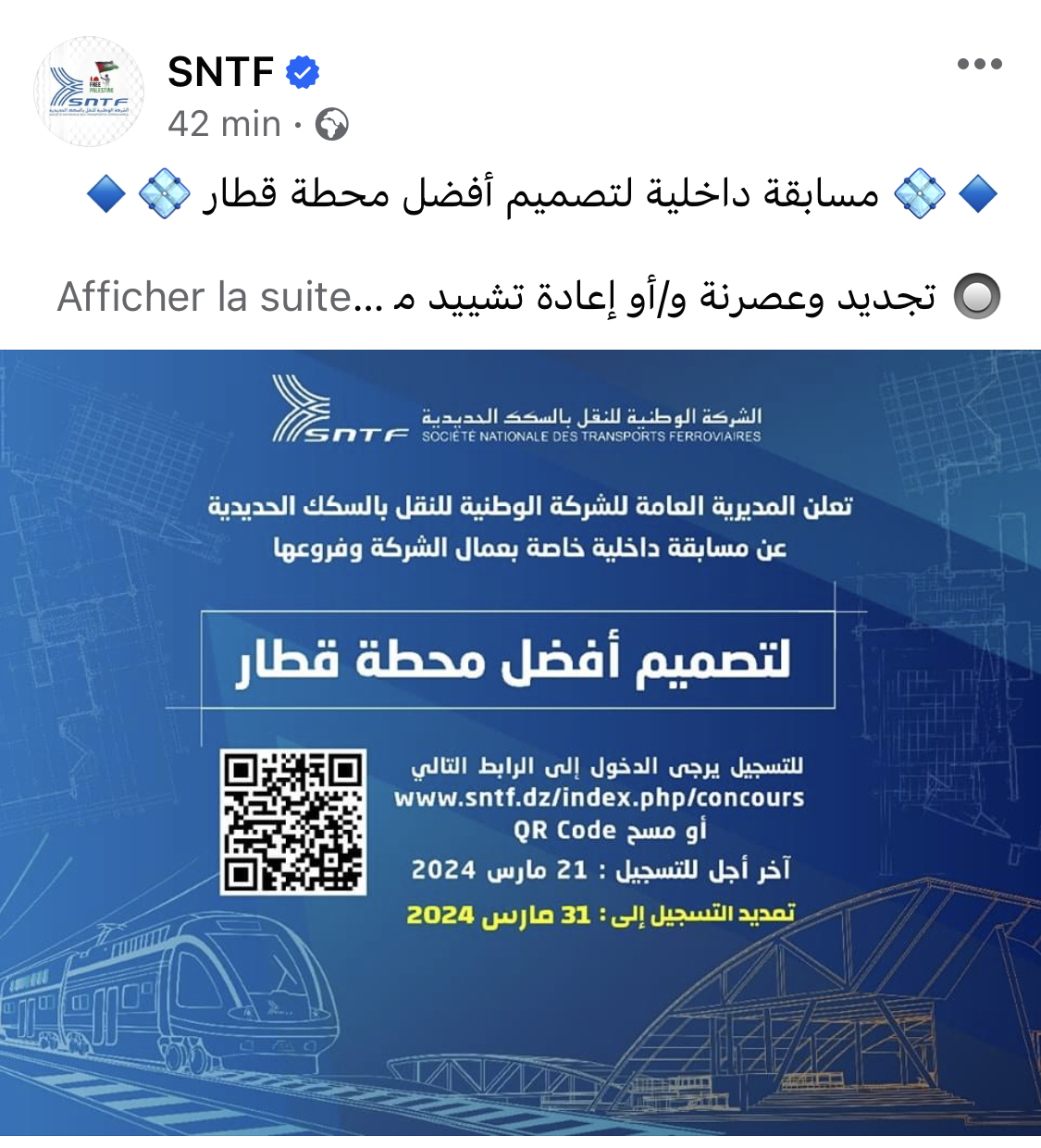Expand post with Afficher la suite
The height and width of the screenshot is (1148, 1041).
pos(204,298)
